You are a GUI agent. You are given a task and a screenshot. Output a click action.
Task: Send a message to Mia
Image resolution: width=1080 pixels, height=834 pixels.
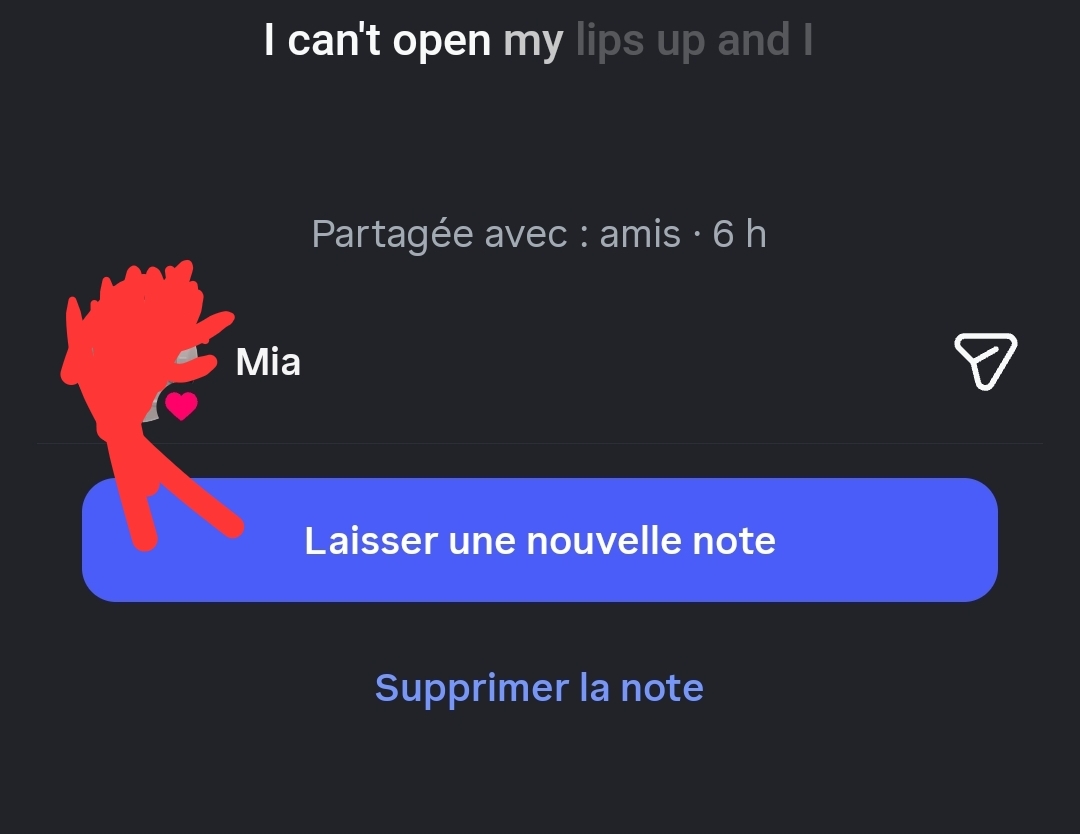[x=985, y=360]
